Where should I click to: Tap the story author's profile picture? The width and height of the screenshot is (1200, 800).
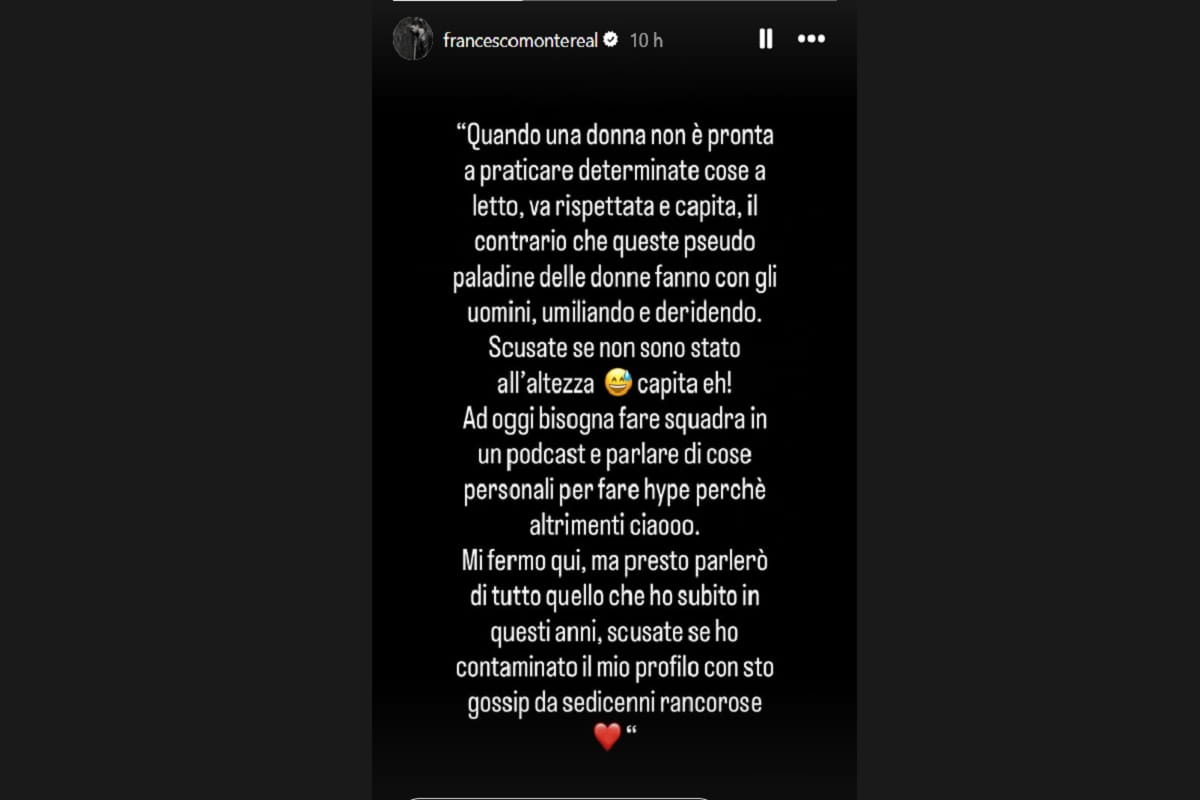tap(412, 39)
